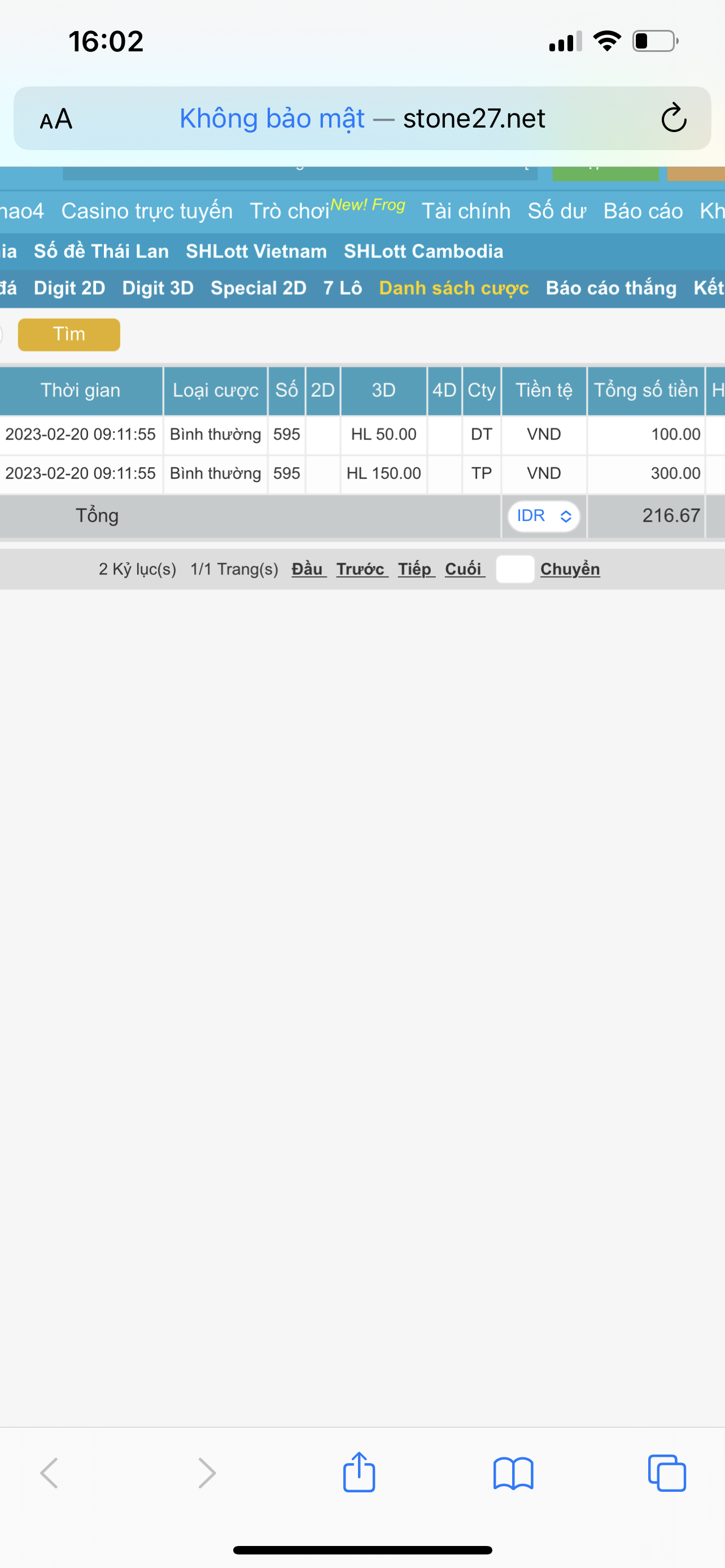The width and height of the screenshot is (725, 1568).
Task: Change the IDR currency dropdown
Action: [544, 516]
